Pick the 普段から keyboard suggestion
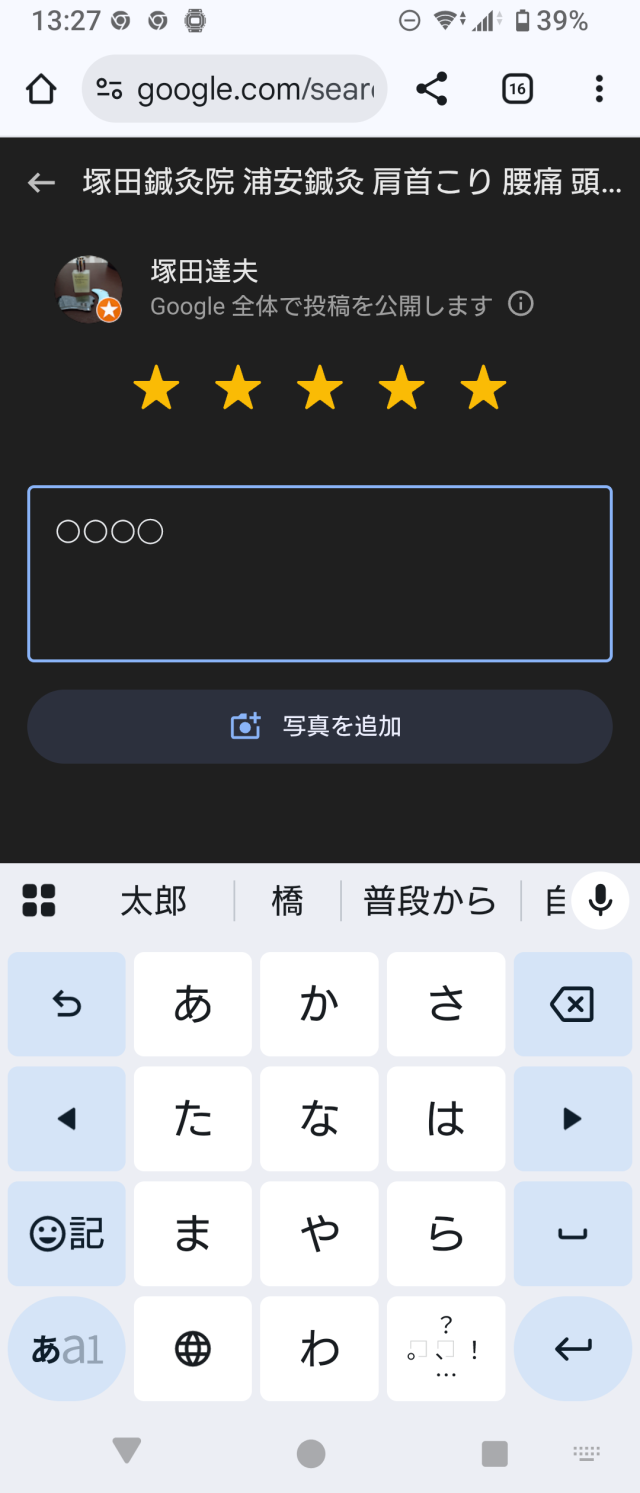640x1493 pixels. pyautogui.click(x=430, y=902)
